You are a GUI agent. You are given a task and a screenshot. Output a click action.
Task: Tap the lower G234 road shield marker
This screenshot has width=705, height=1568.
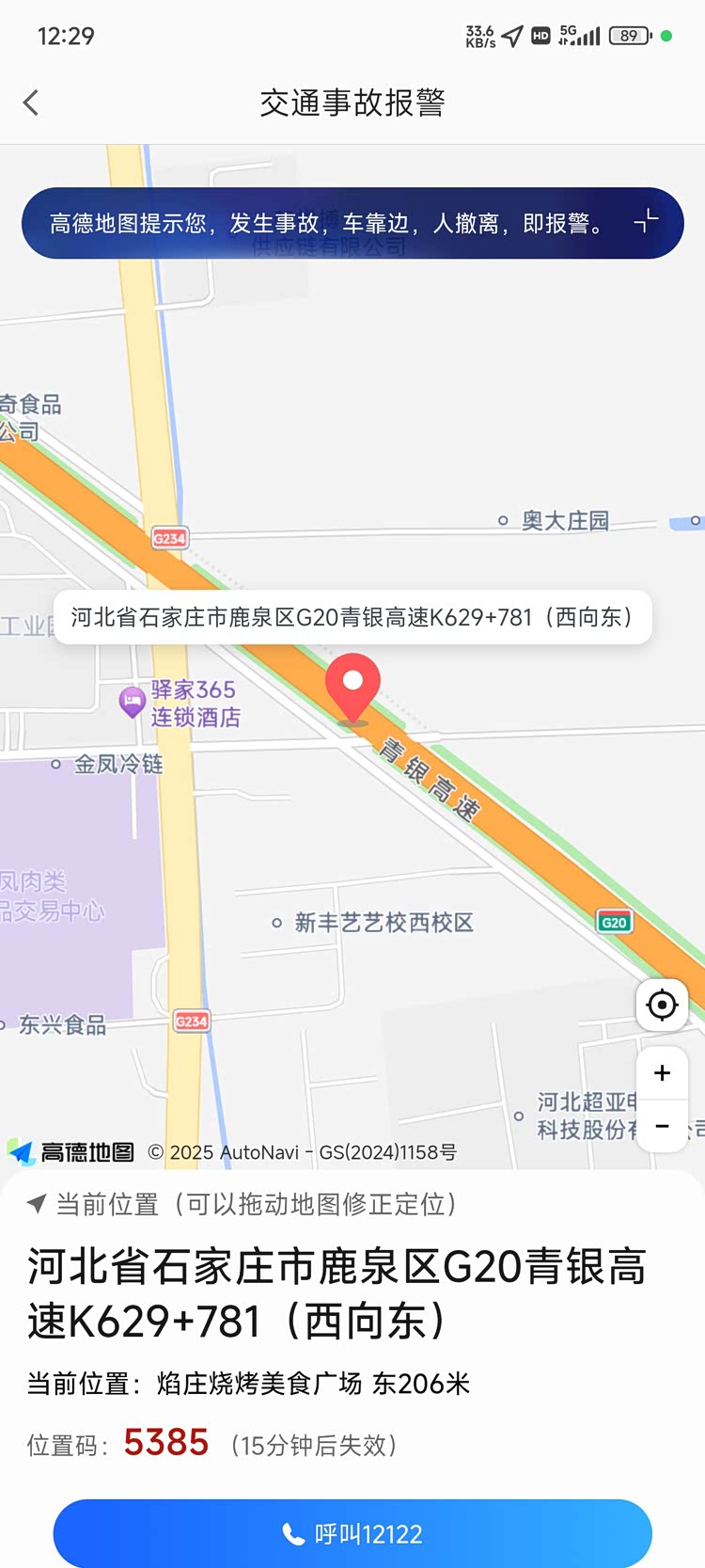(191, 1022)
